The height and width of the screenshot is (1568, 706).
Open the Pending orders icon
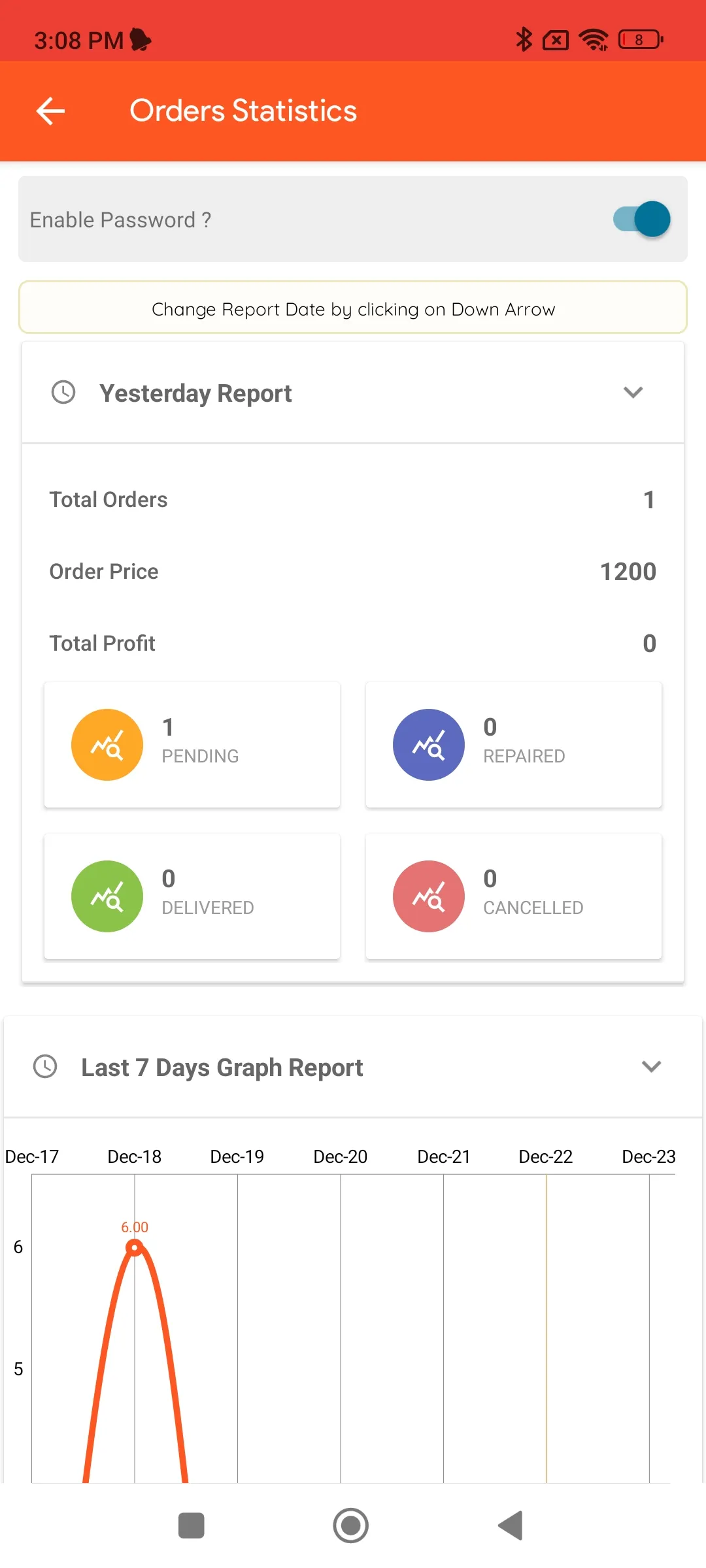(107, 744)
